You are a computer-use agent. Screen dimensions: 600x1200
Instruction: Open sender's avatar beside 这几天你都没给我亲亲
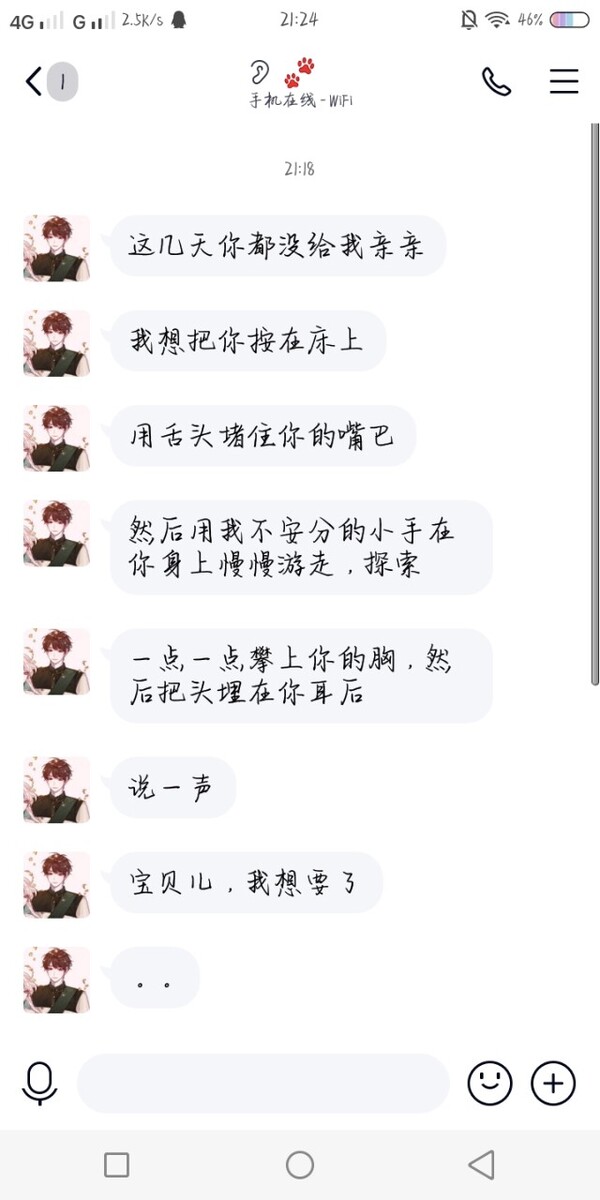click(57, 247)
